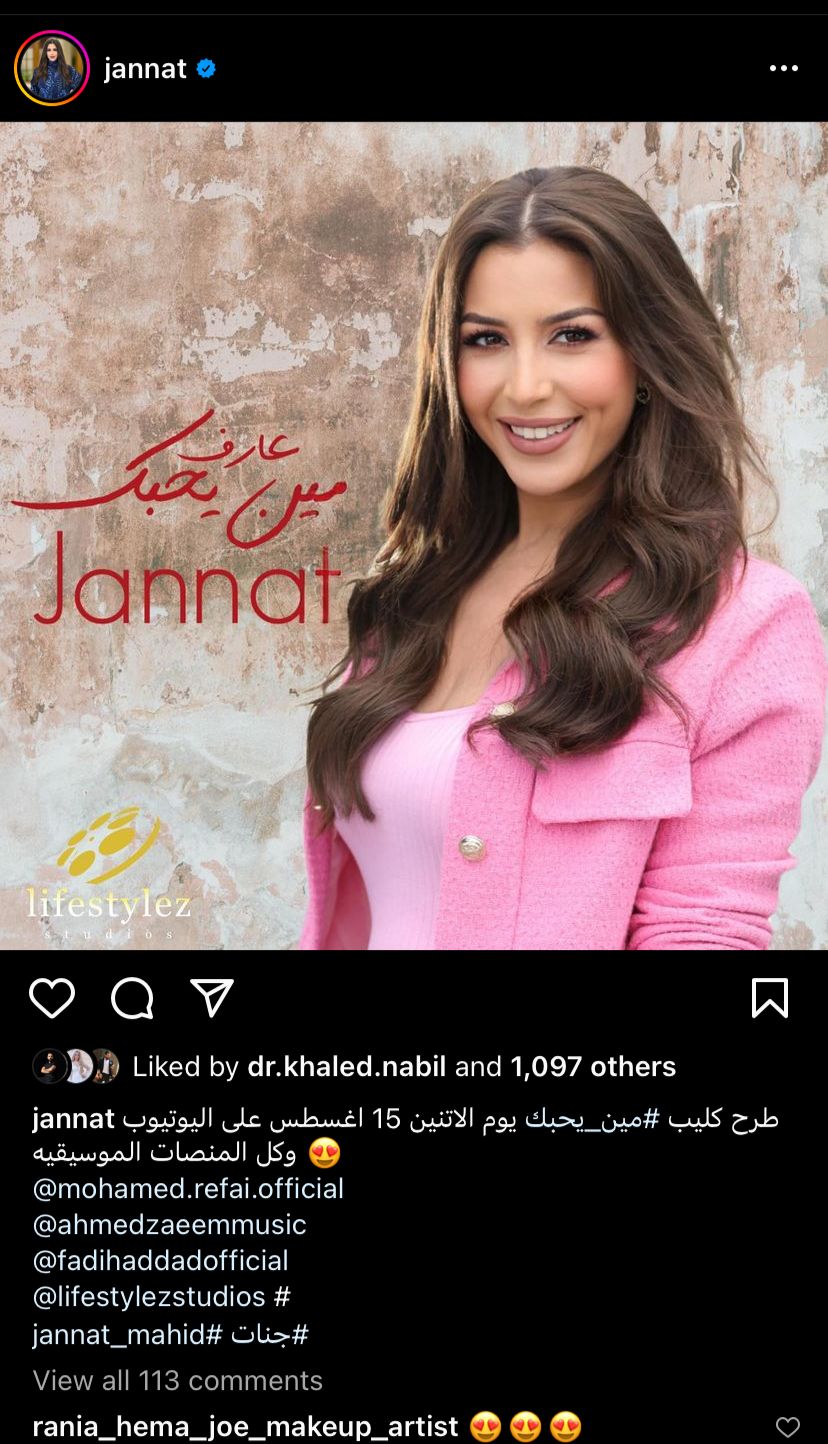Screen dimensions: 828x1444
Task: Open rania_hema_joe_makeup_artist's profile
Action: tap(245, 1426)
